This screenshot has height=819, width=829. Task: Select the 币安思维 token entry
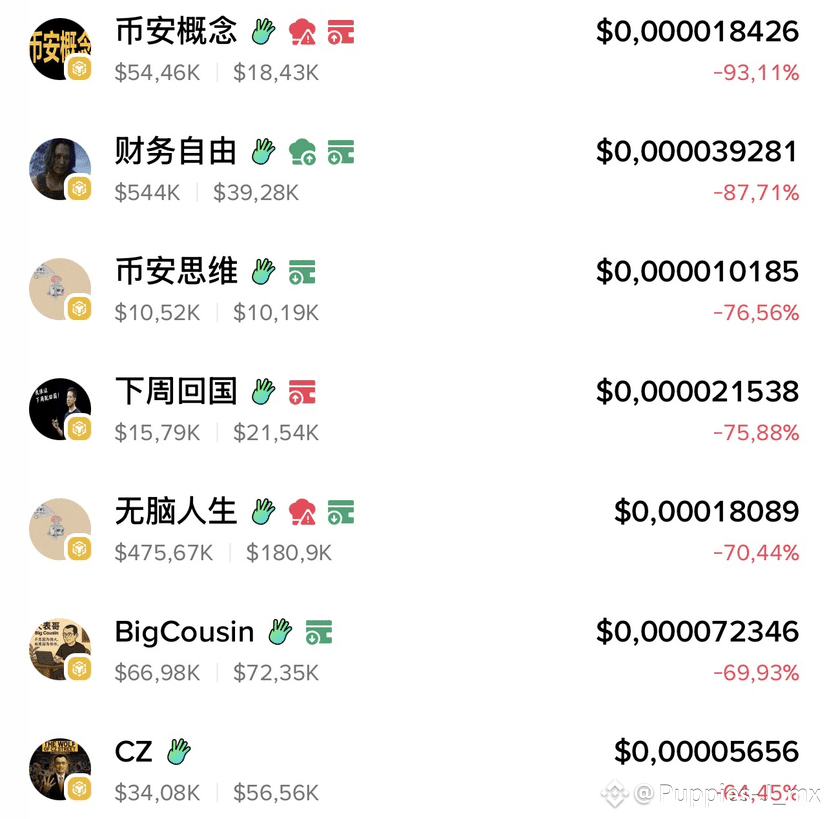(x=176, y=272)
